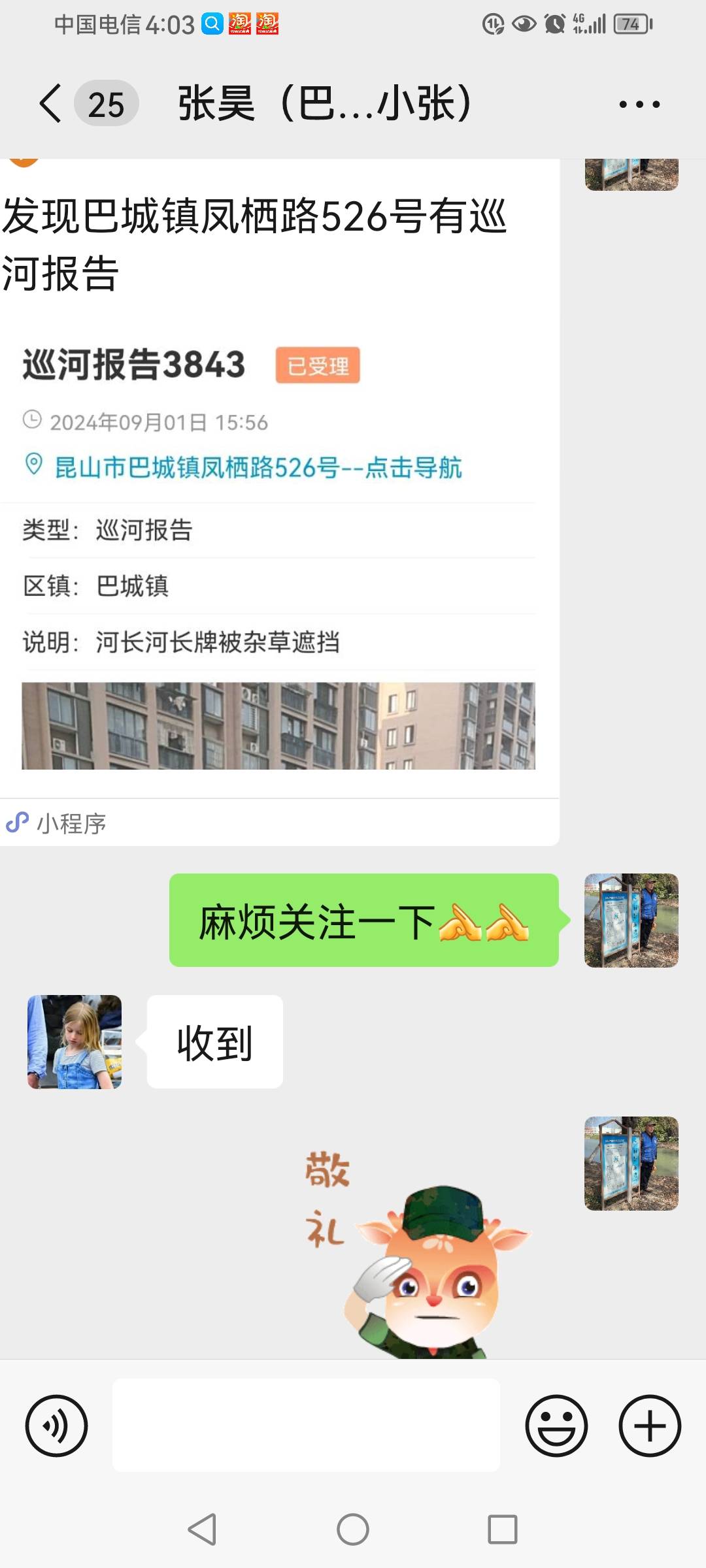Go back to the chat list
This screenshot has width=706, height=1568.
coord(51,104)
